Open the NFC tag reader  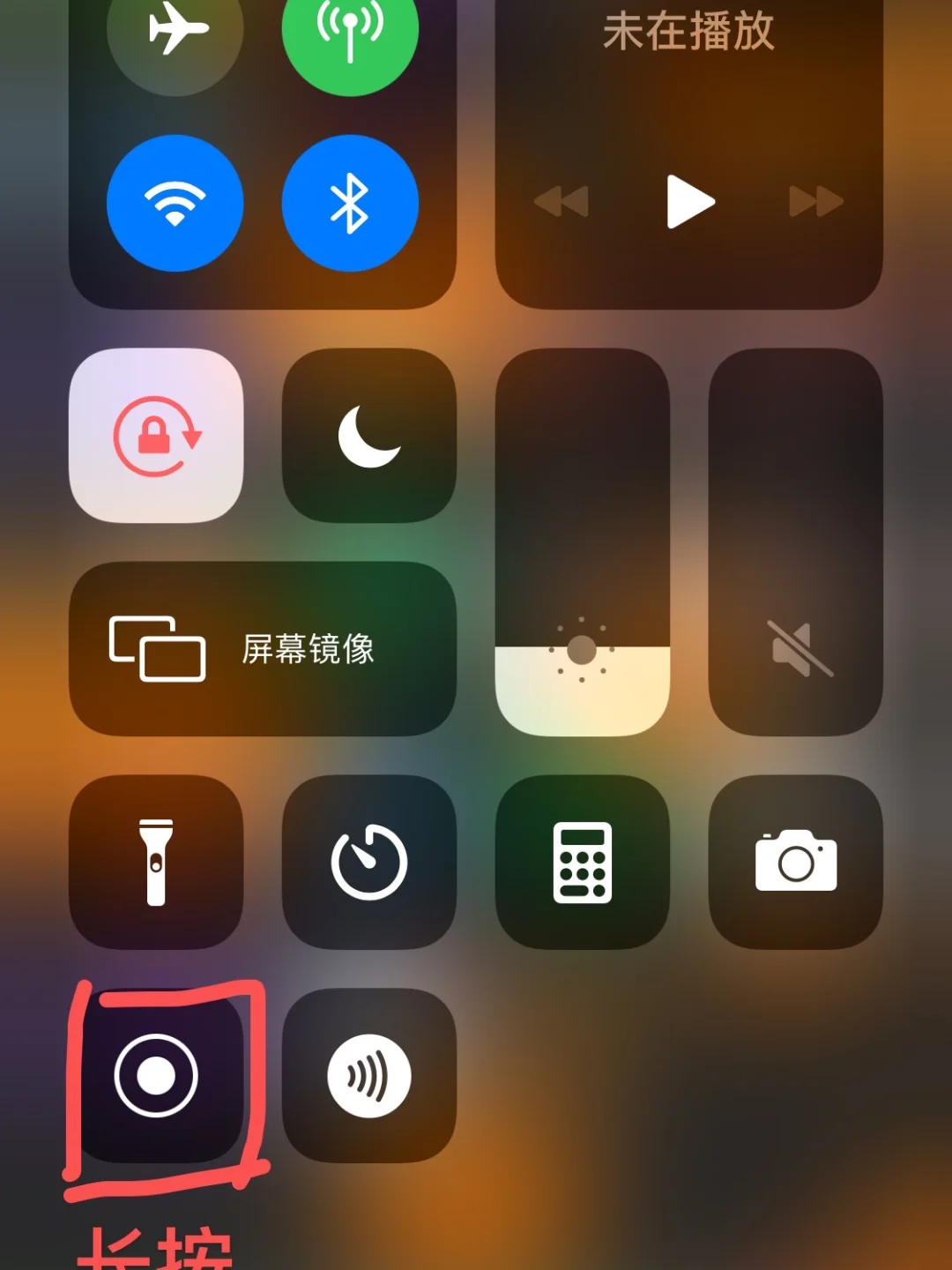tap(369, 1076)
